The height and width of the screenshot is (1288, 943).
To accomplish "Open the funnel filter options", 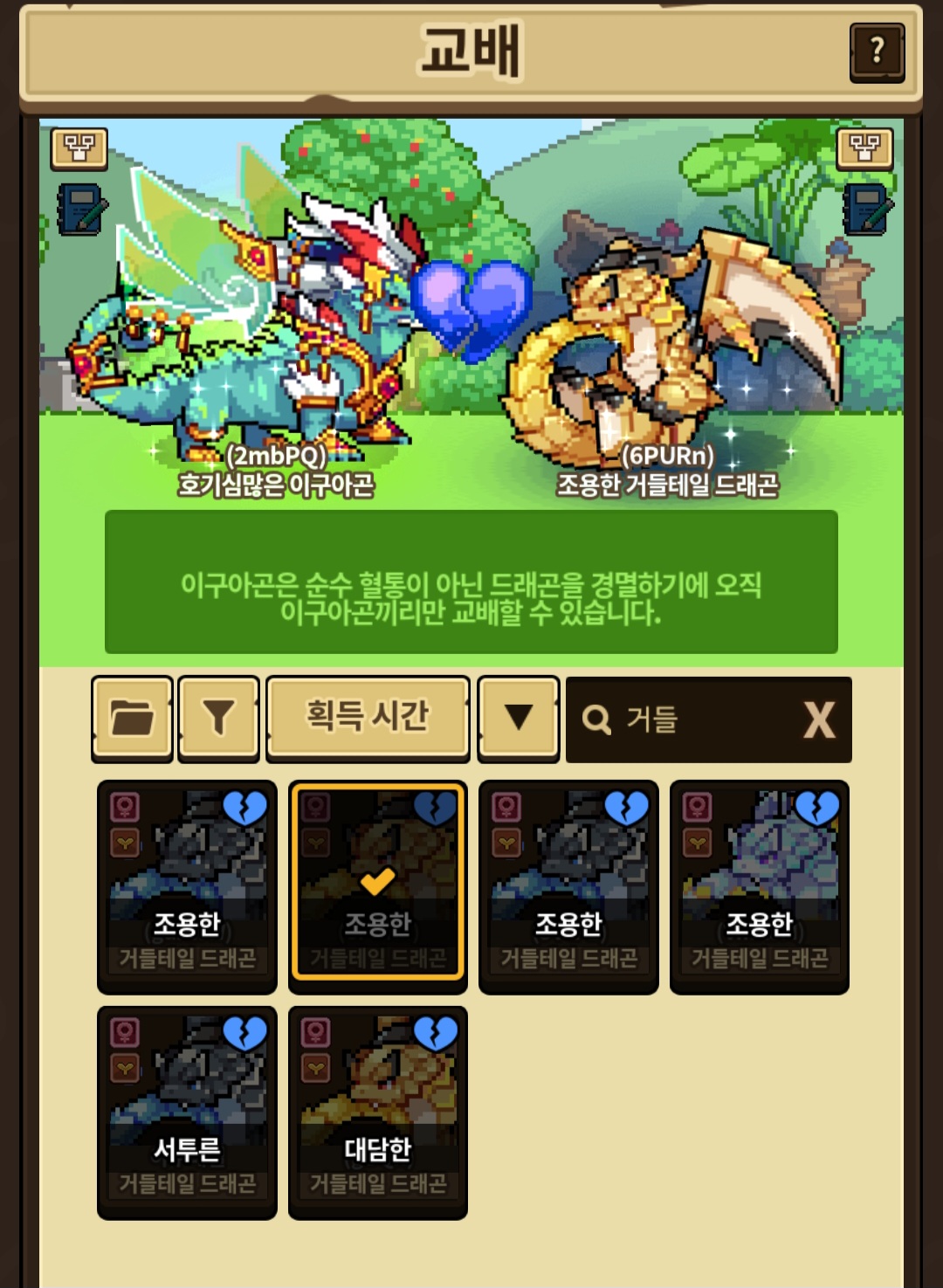I will (x=218, y=718).
